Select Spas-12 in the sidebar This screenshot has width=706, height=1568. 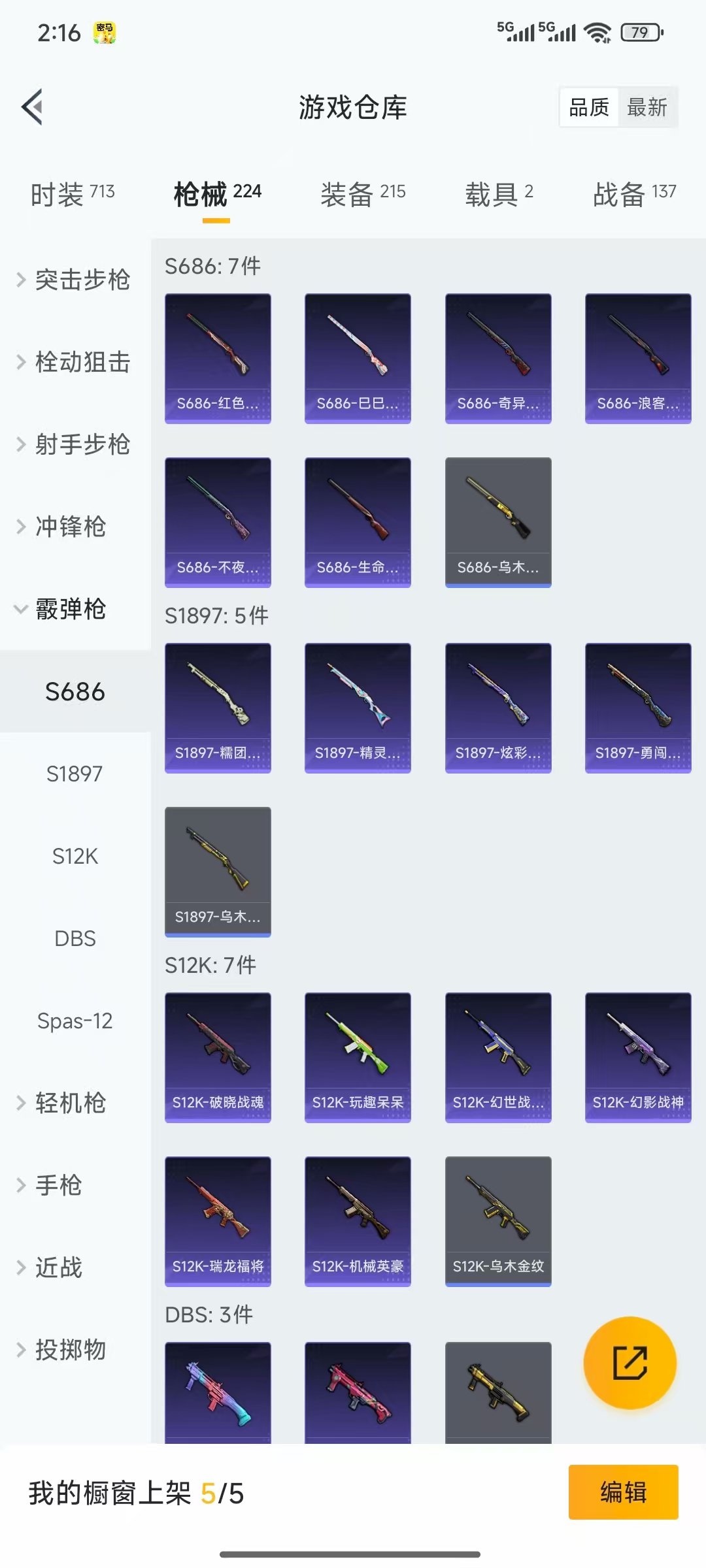point(75,1021)
